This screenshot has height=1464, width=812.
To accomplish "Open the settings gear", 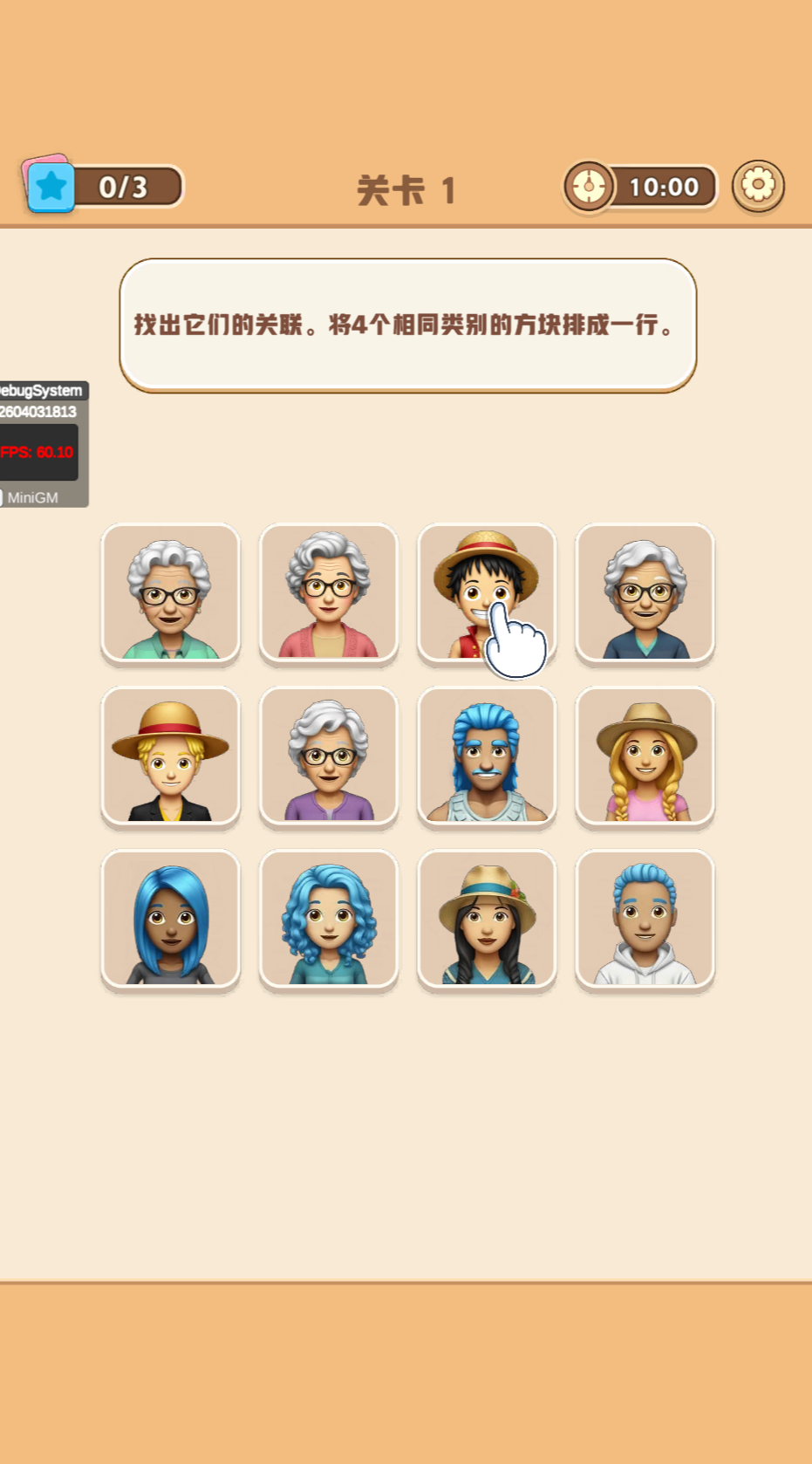I will 758,186.
